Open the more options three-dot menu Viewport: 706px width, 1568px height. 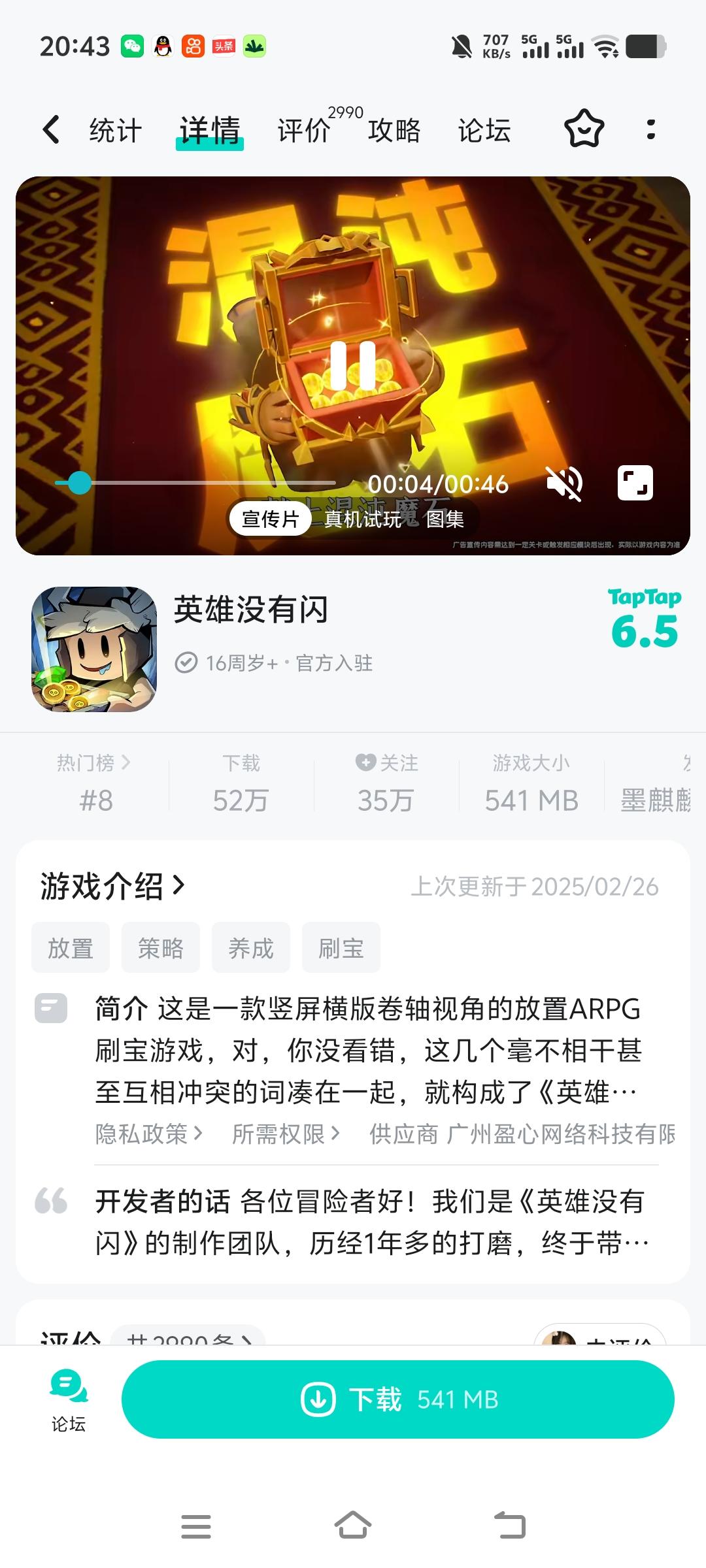(x=651, y=130)
